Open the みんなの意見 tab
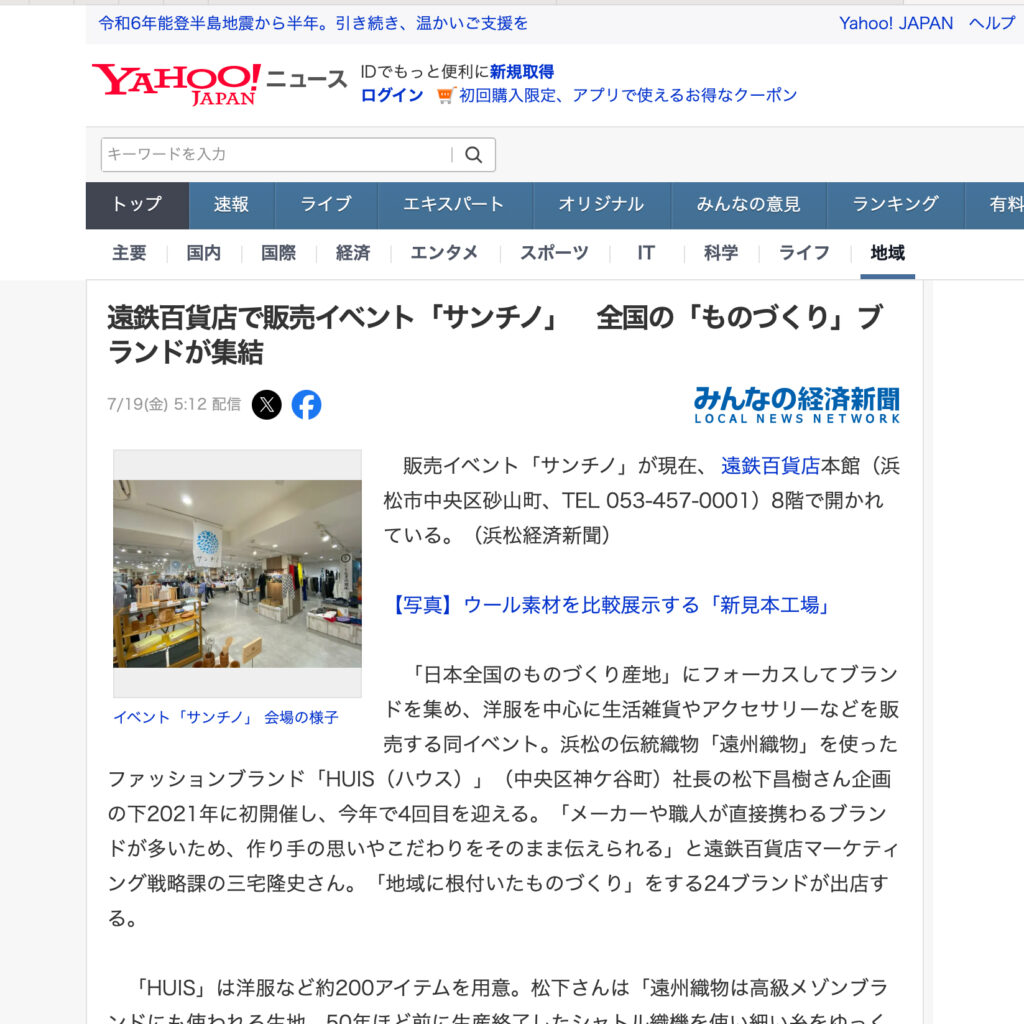Viewport: 1024px width, 1024px height. click(748, 204)
